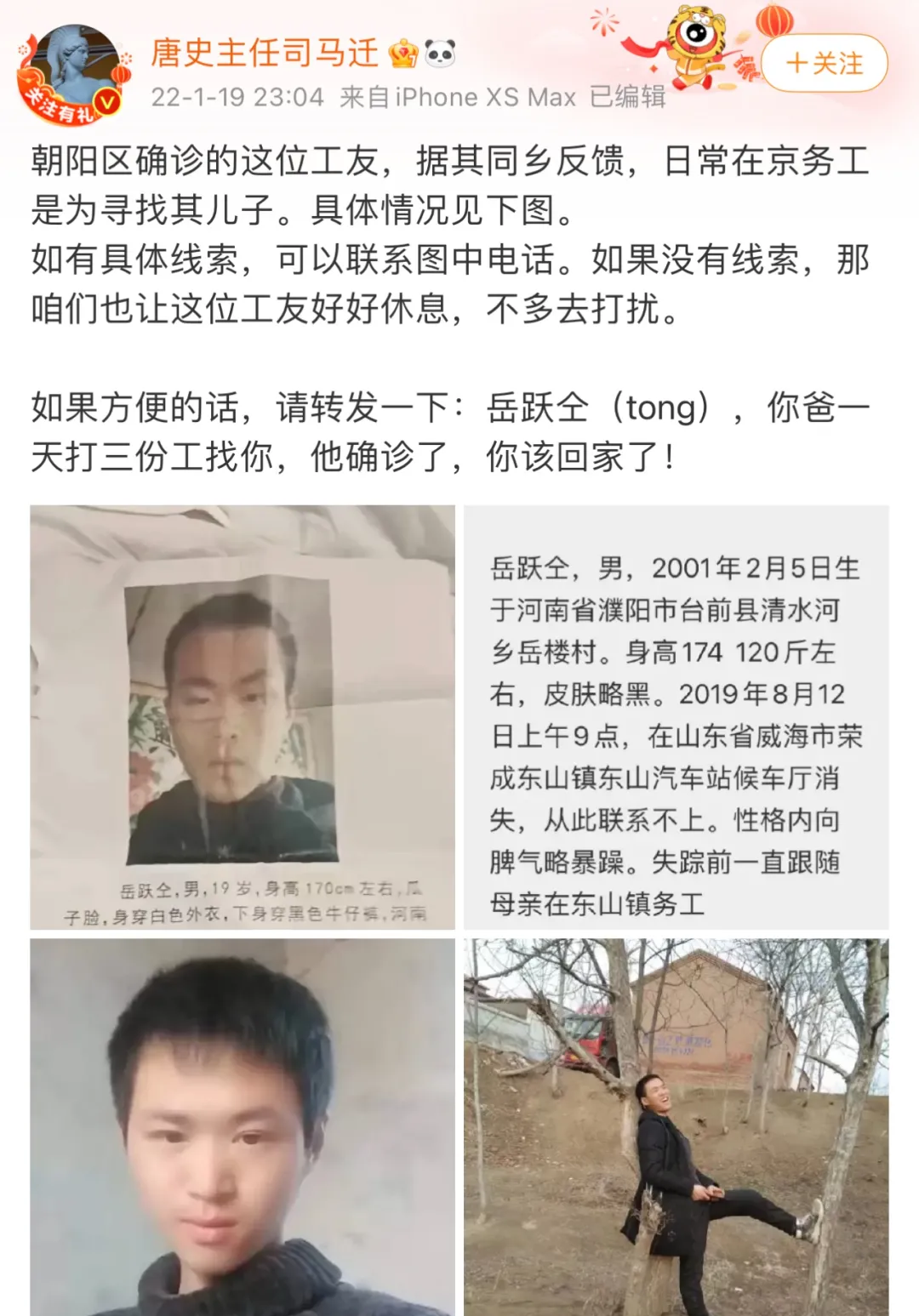
Task: View the close-up portrait photo
Action: (243, 1127)
